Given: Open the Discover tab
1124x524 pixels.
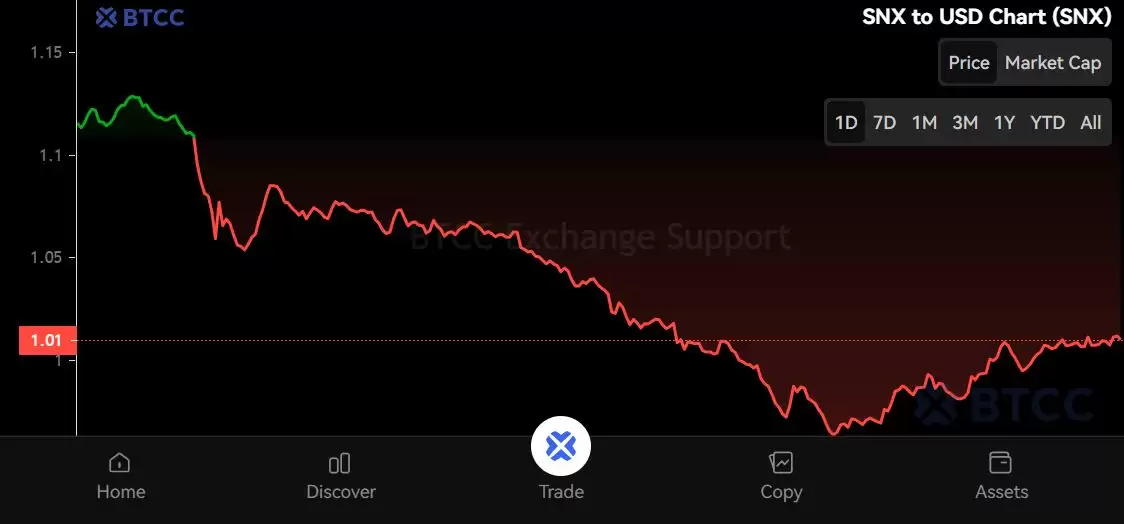Looking at the screenshot, I should click(x=341, y=476).
